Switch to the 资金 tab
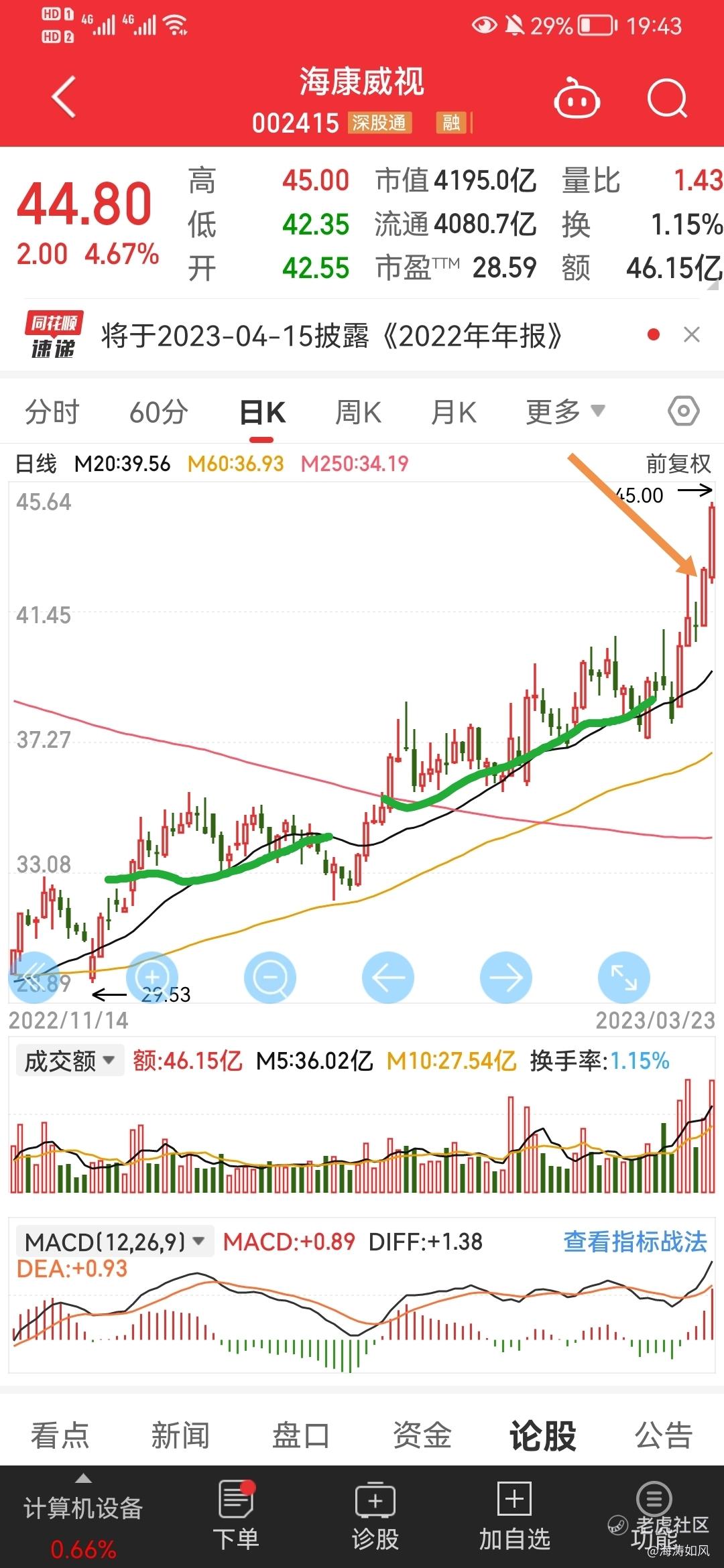The image size is (724, 1568). pos(422,1435)
